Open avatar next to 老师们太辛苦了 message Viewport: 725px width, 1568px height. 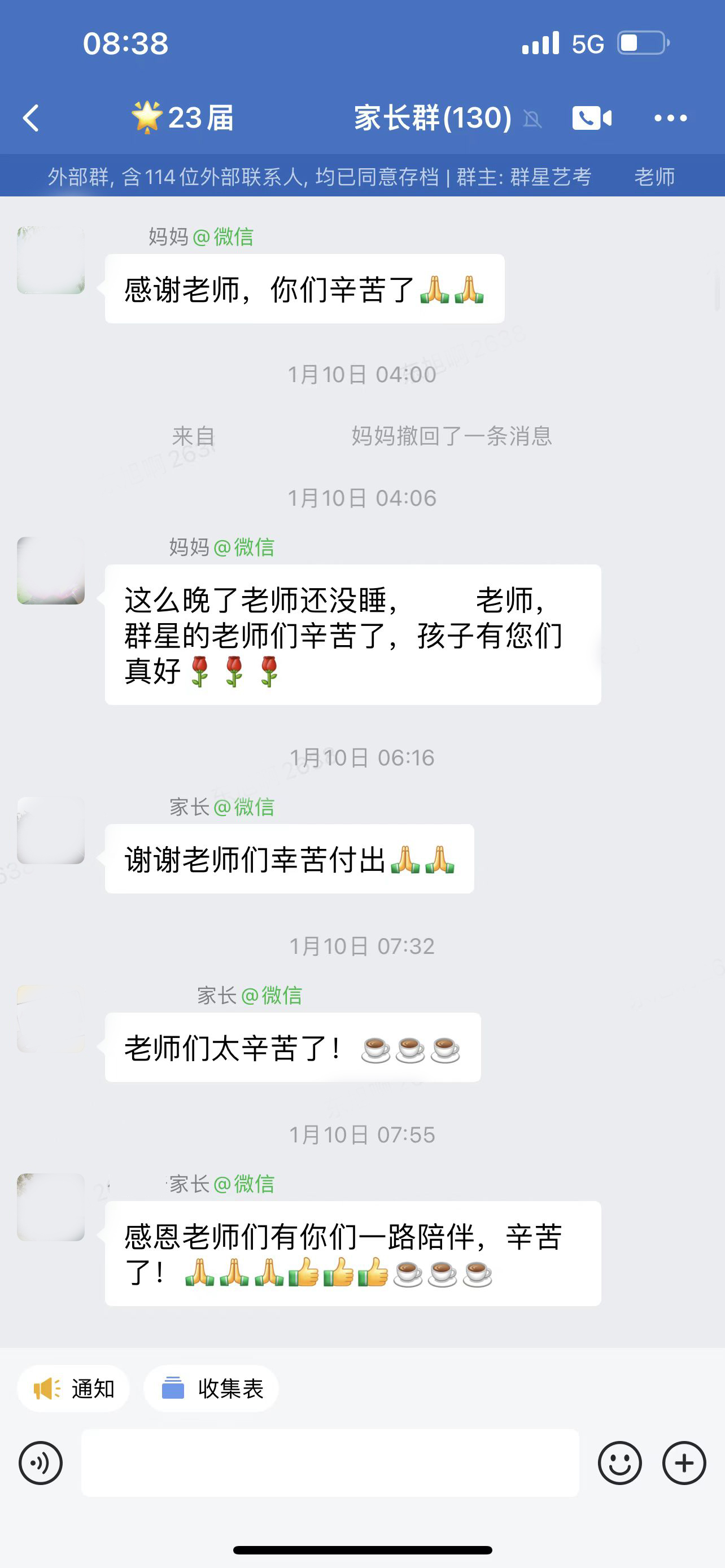click(50, 1019)
